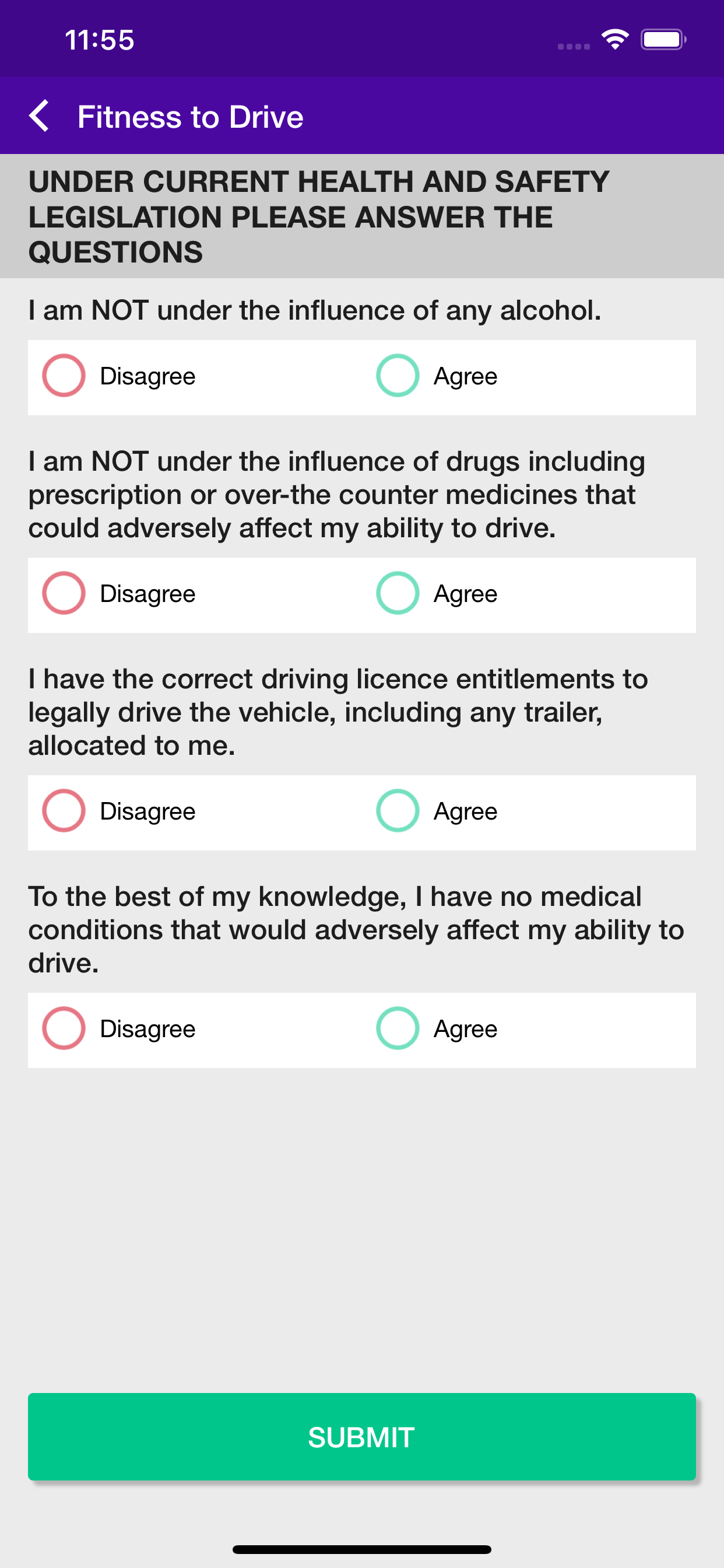Viewport: 724px width, 1568px height.
Task: Select Disagree for the alcohol statement
Action: pyautogui.click(x=64, y=376)
